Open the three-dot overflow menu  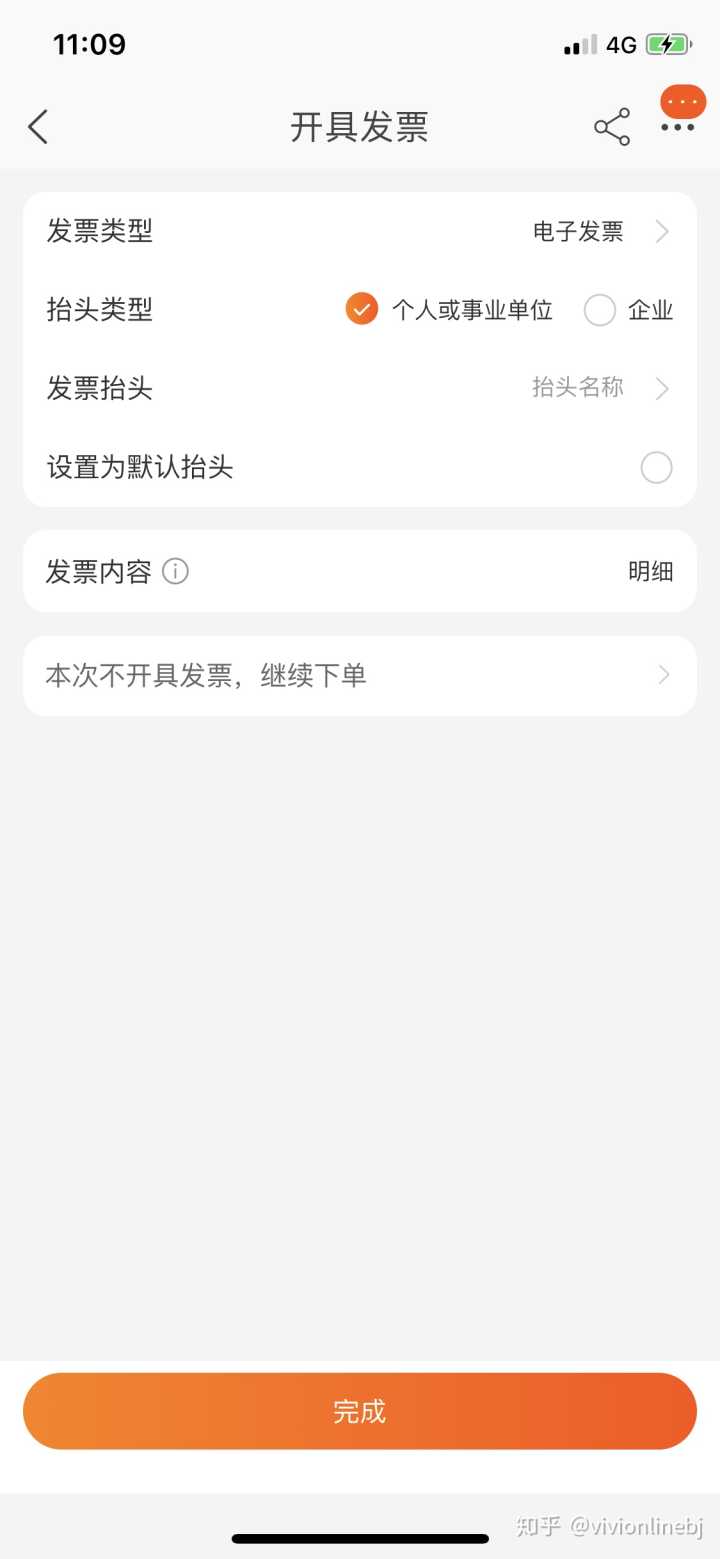(678, 127)
